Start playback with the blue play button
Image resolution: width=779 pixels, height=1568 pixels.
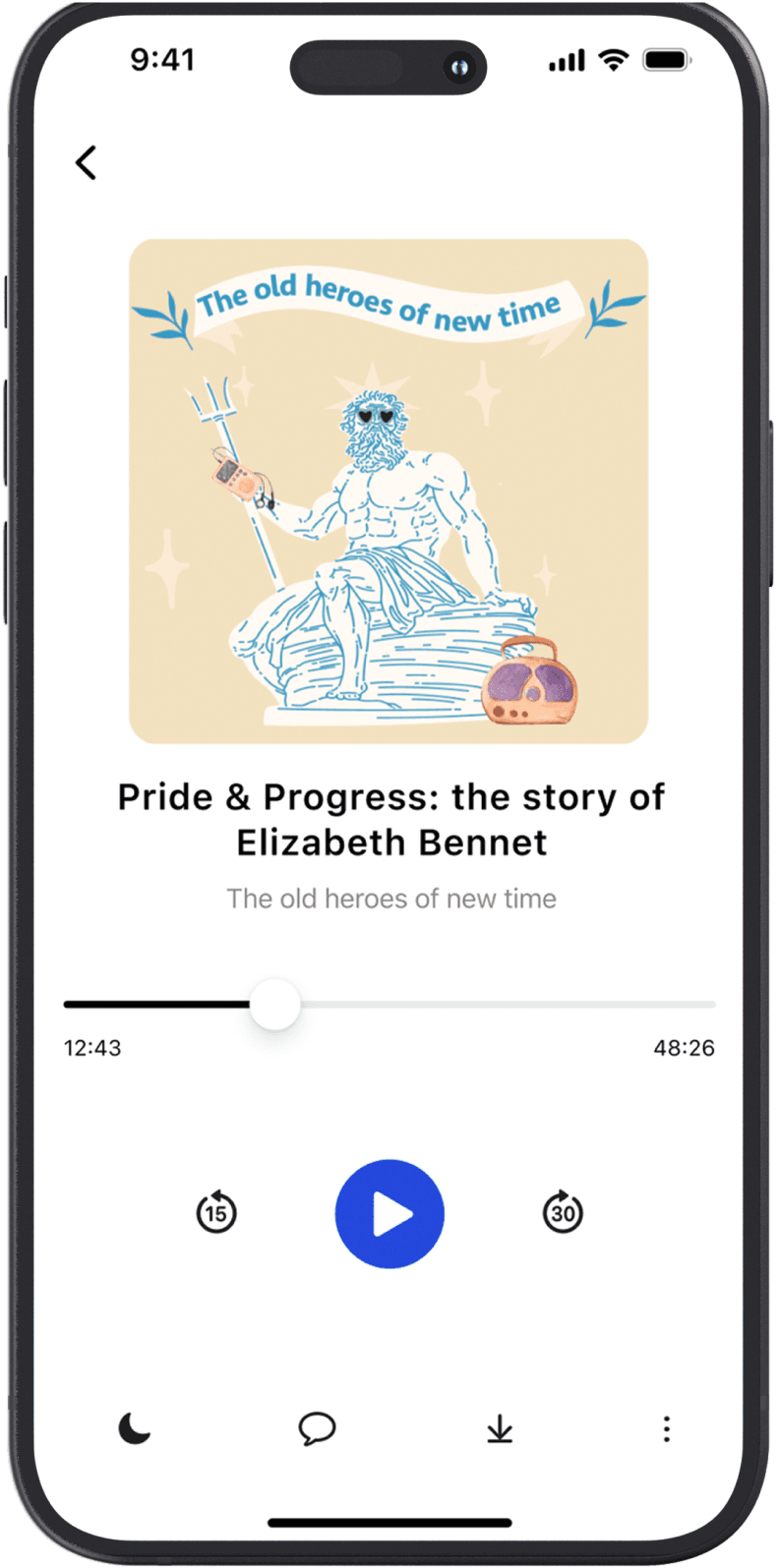click(389, 1214)
